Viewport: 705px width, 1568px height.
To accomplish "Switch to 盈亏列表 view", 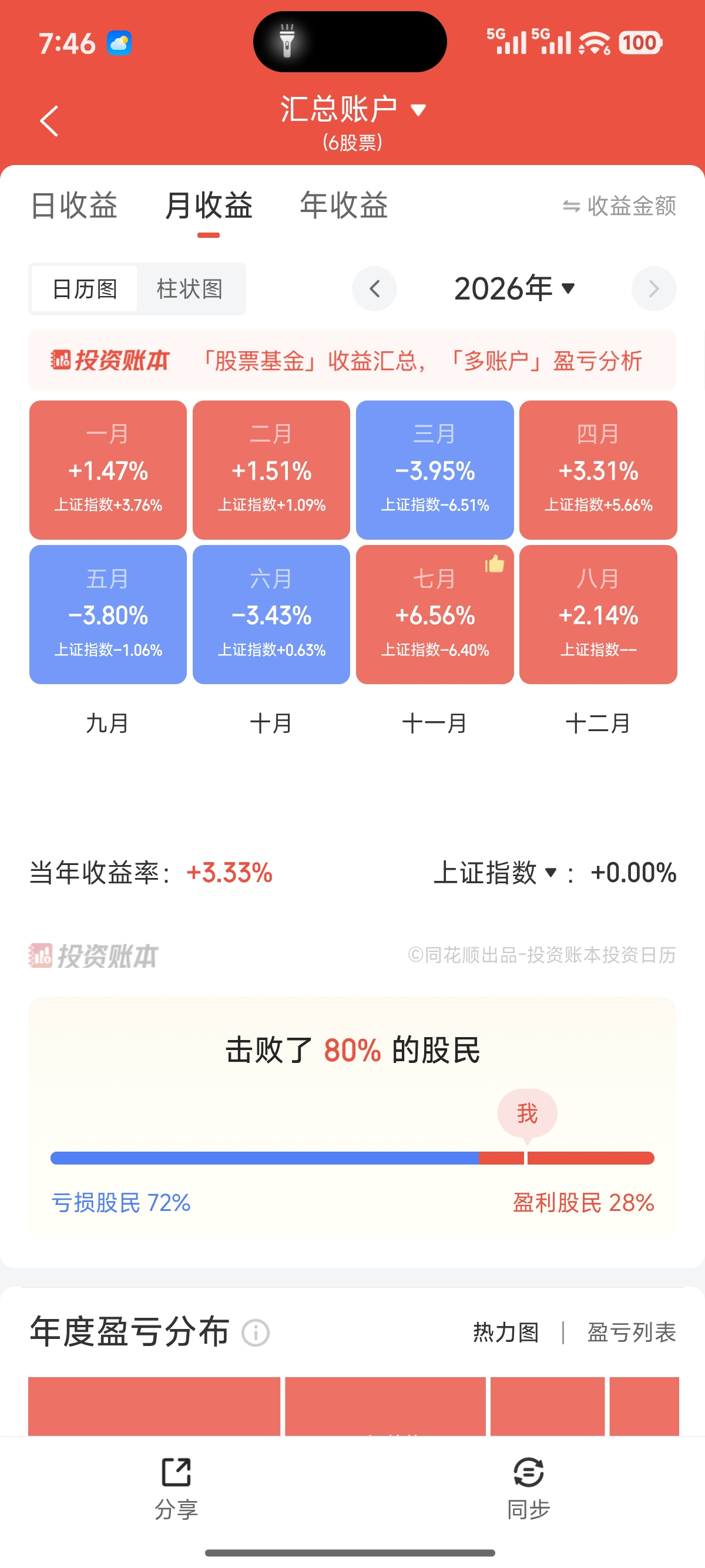I will click(x=632, y=1333).
